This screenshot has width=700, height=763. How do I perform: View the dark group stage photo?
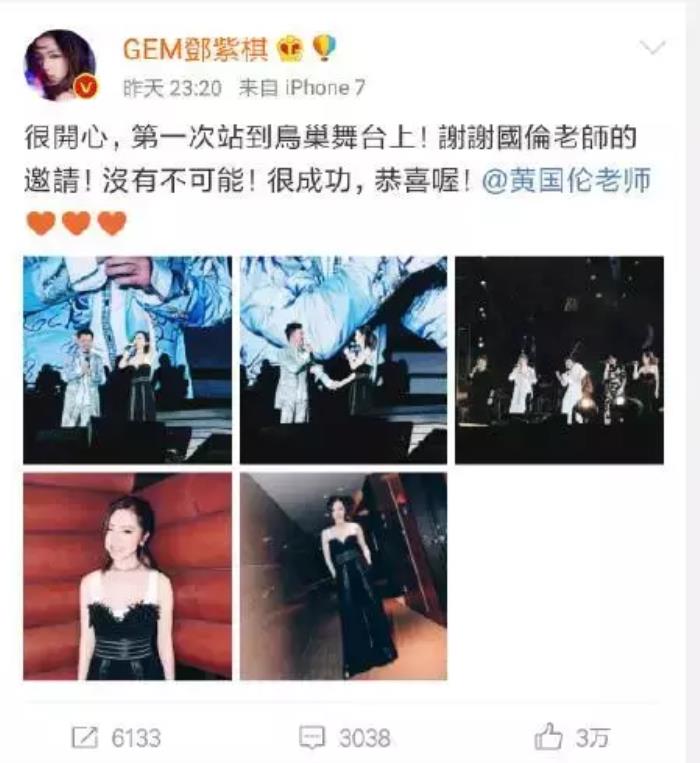click(x=559, y=360)
